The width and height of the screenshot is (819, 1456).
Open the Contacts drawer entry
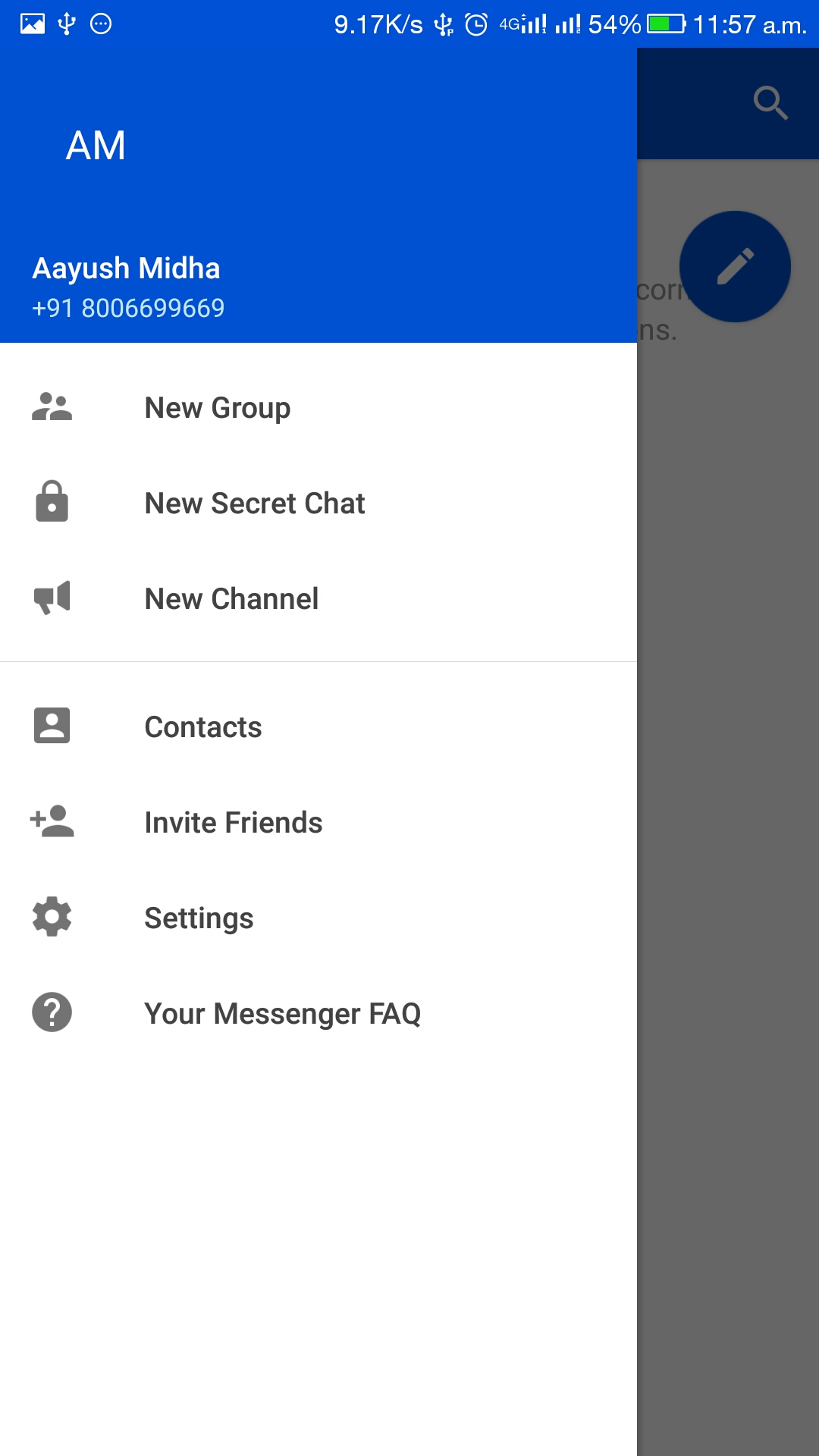point(203,726)
